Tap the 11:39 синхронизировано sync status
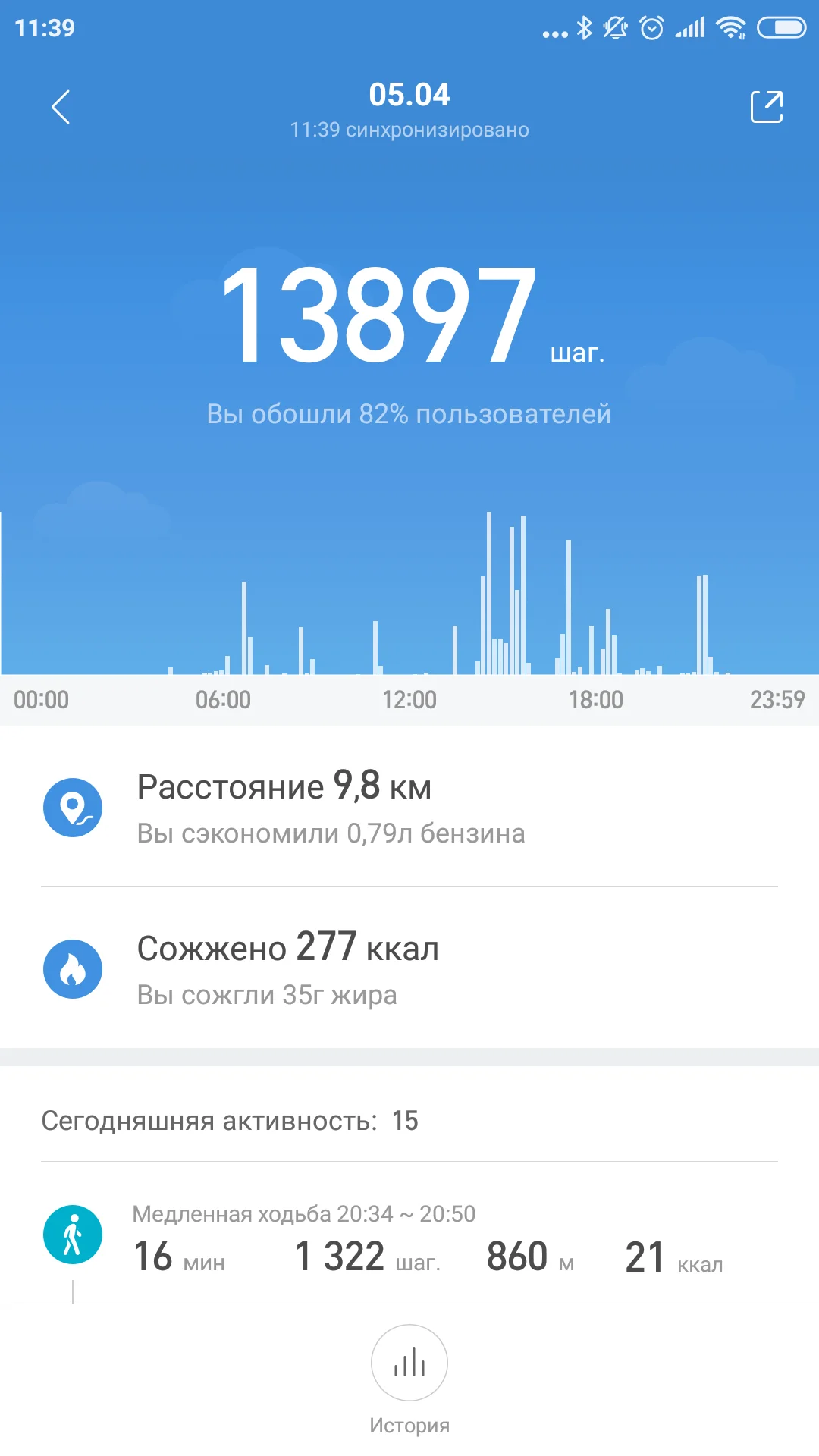This screenshot has height=1456, width=819. pos(409,129)
